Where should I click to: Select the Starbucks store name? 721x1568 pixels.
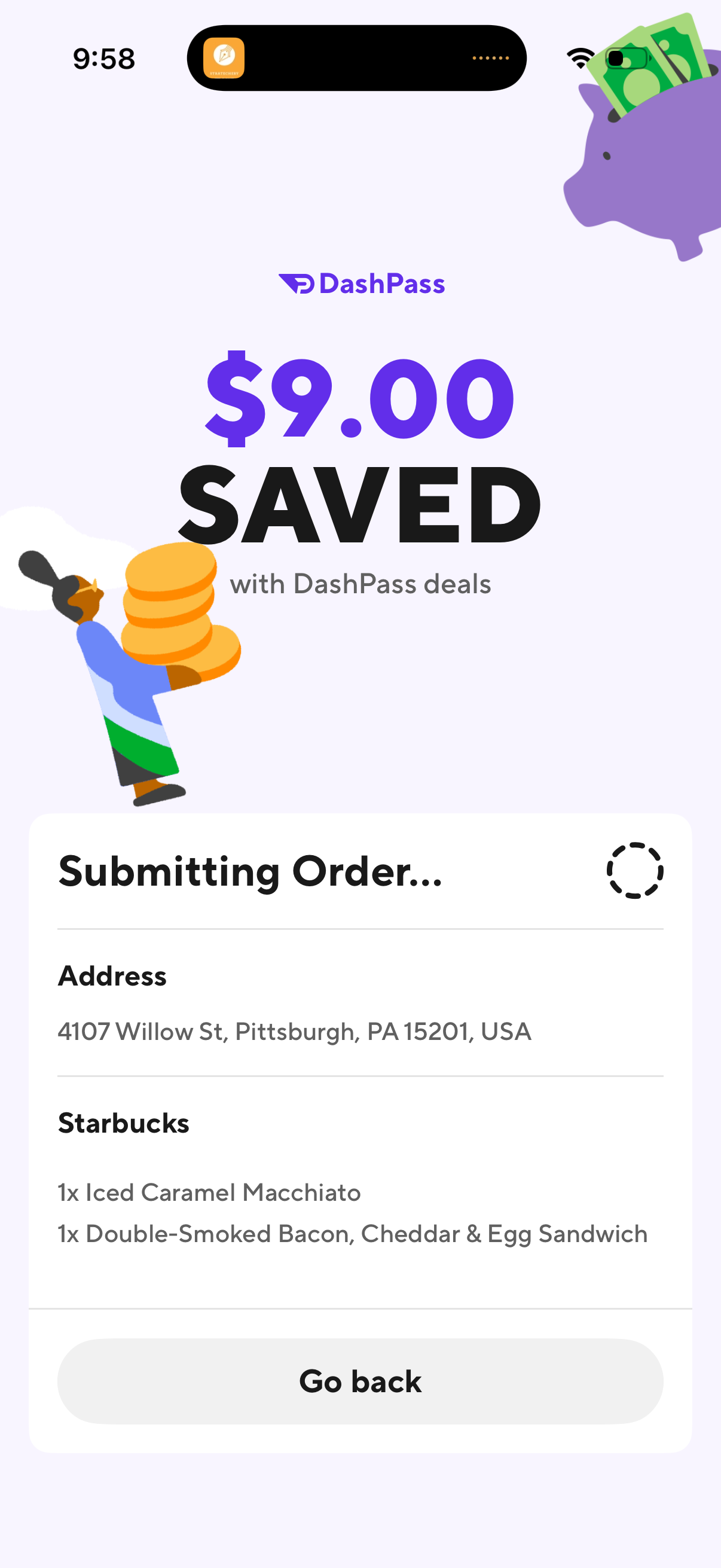click(124, 1122)
